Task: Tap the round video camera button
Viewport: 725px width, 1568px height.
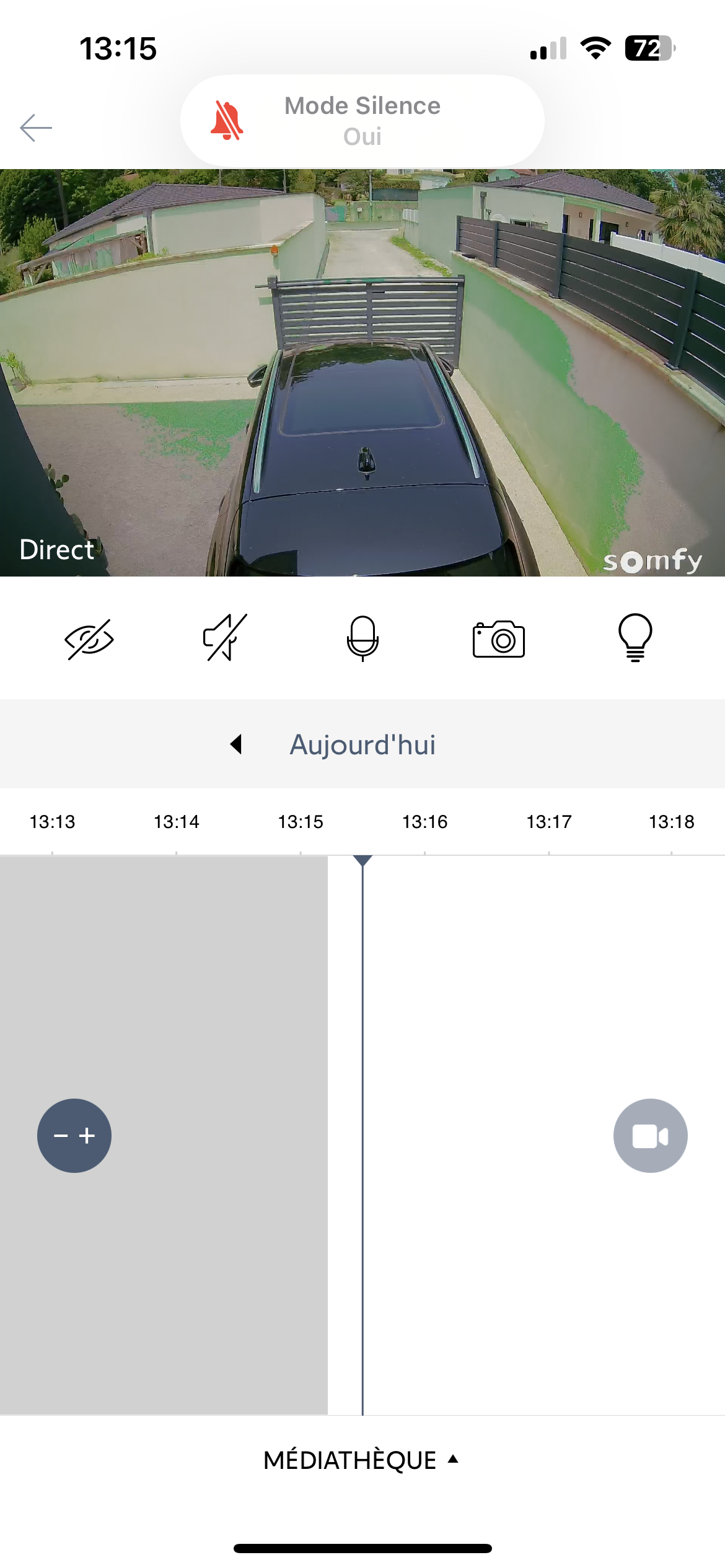Action: 650,1136
